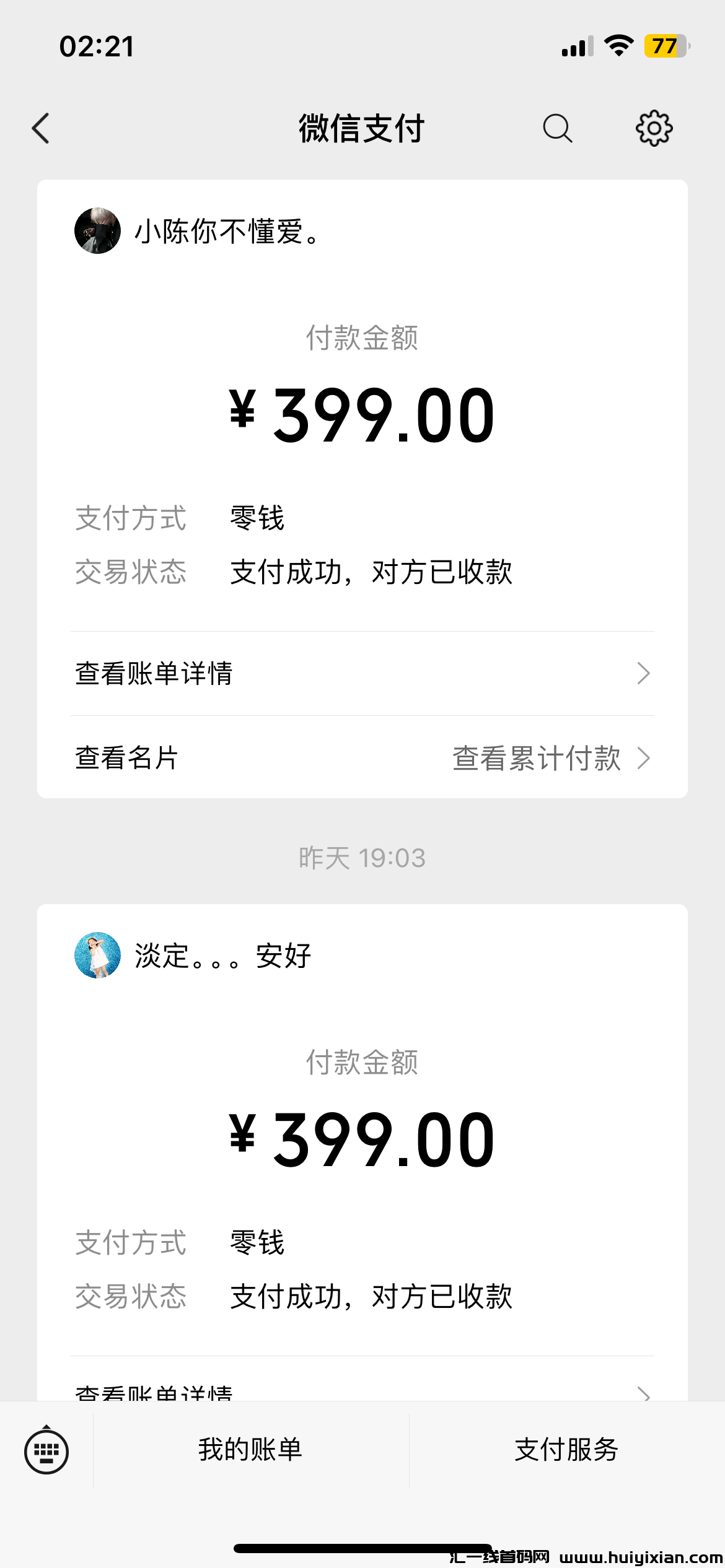This screenshot has height=1568, width=725.
Task: Go back from 微信支付 screen
Action: click(41, 129)
